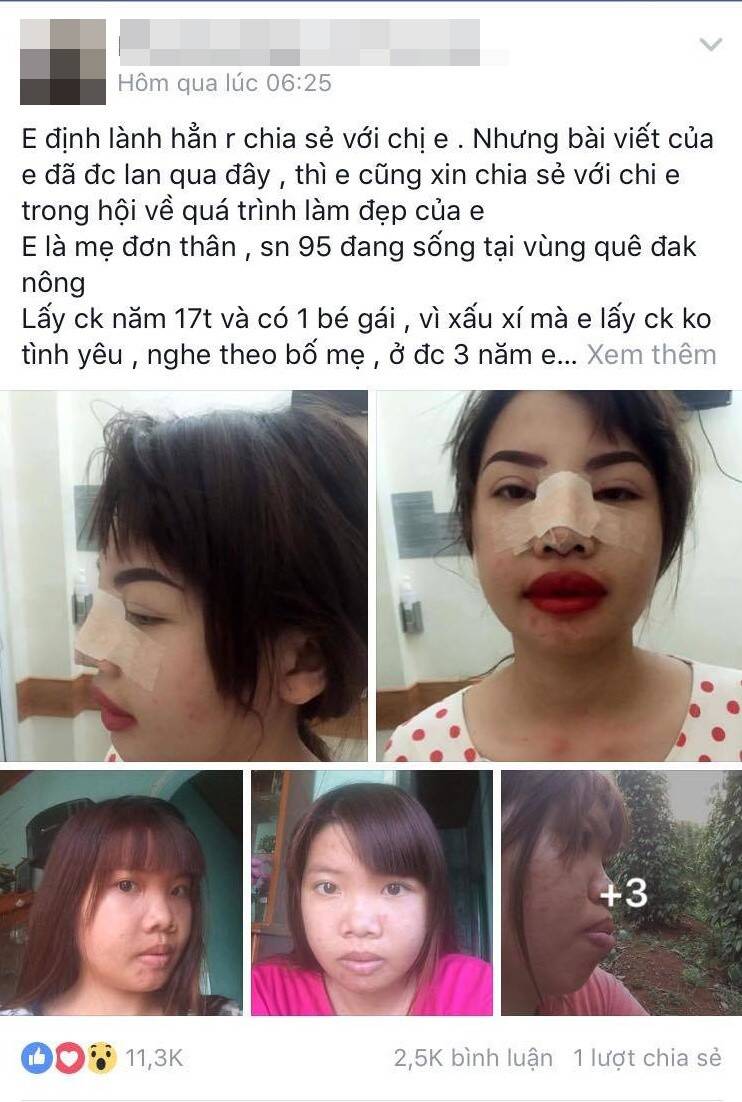View the 1 lượt chia sẻ shares
The width and height of the screenshot is (742, 1102).
[x=647, y=1058]
